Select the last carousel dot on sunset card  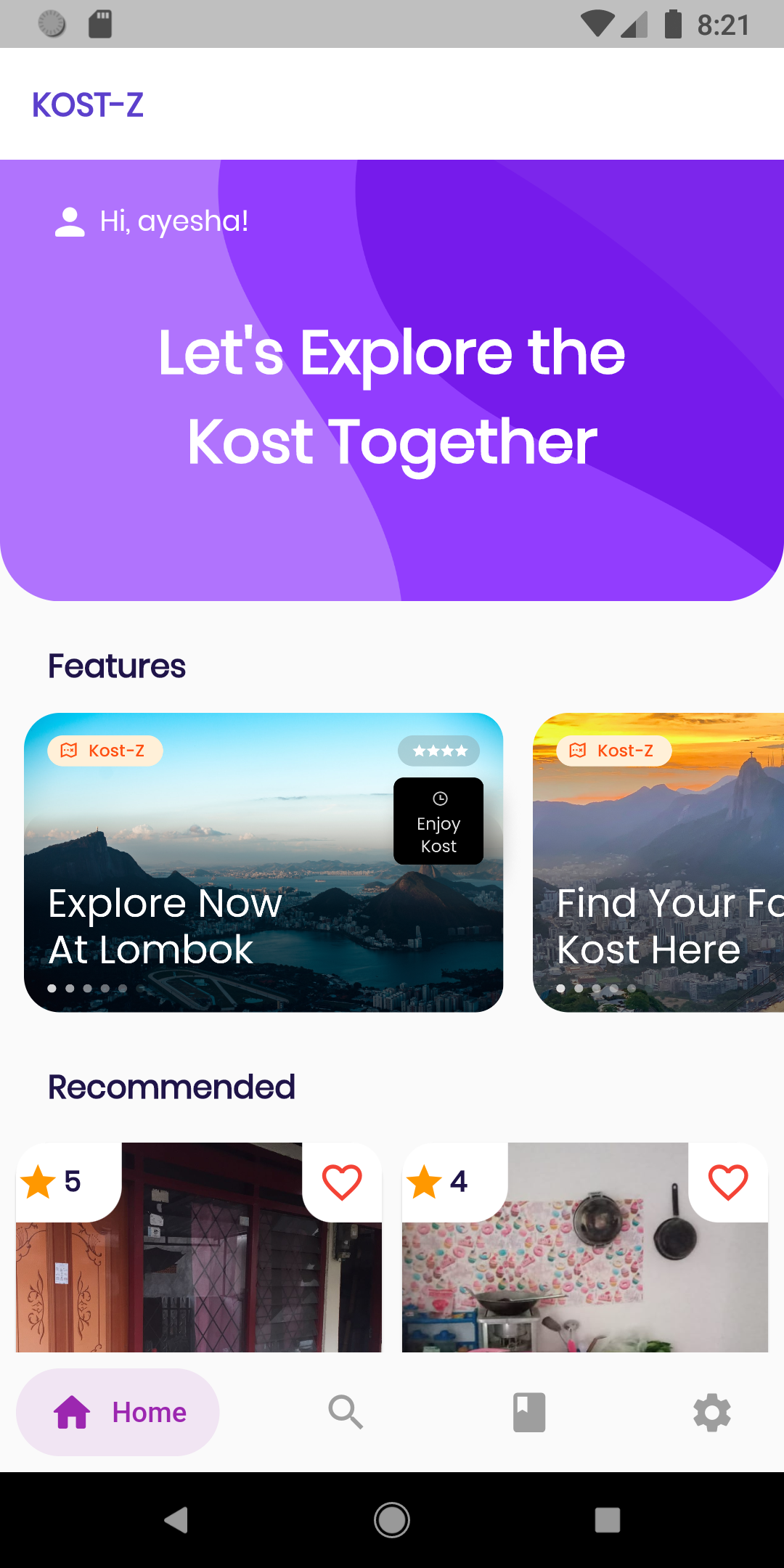pyautogui.click(x=633, y=988)
